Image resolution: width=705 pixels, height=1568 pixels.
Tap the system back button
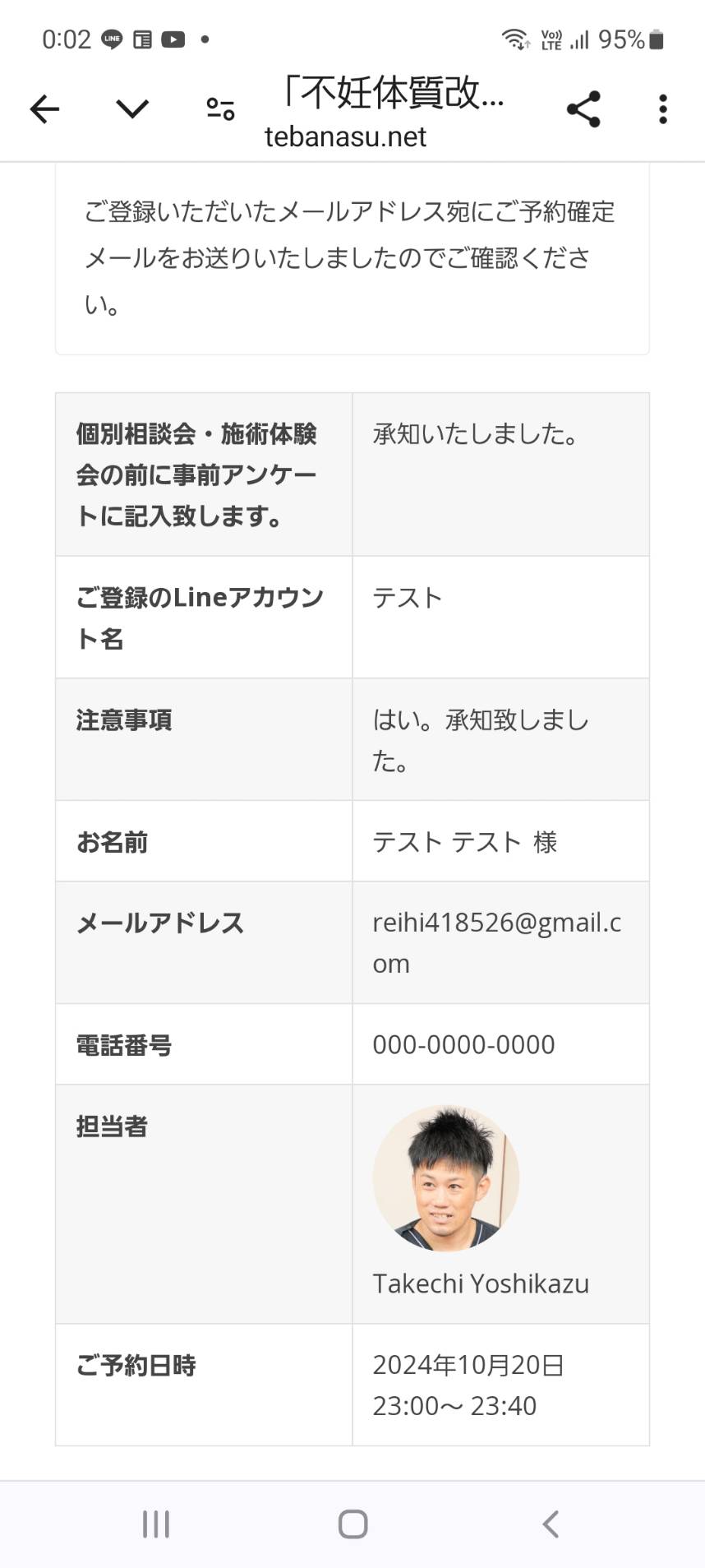point(551,1524)
